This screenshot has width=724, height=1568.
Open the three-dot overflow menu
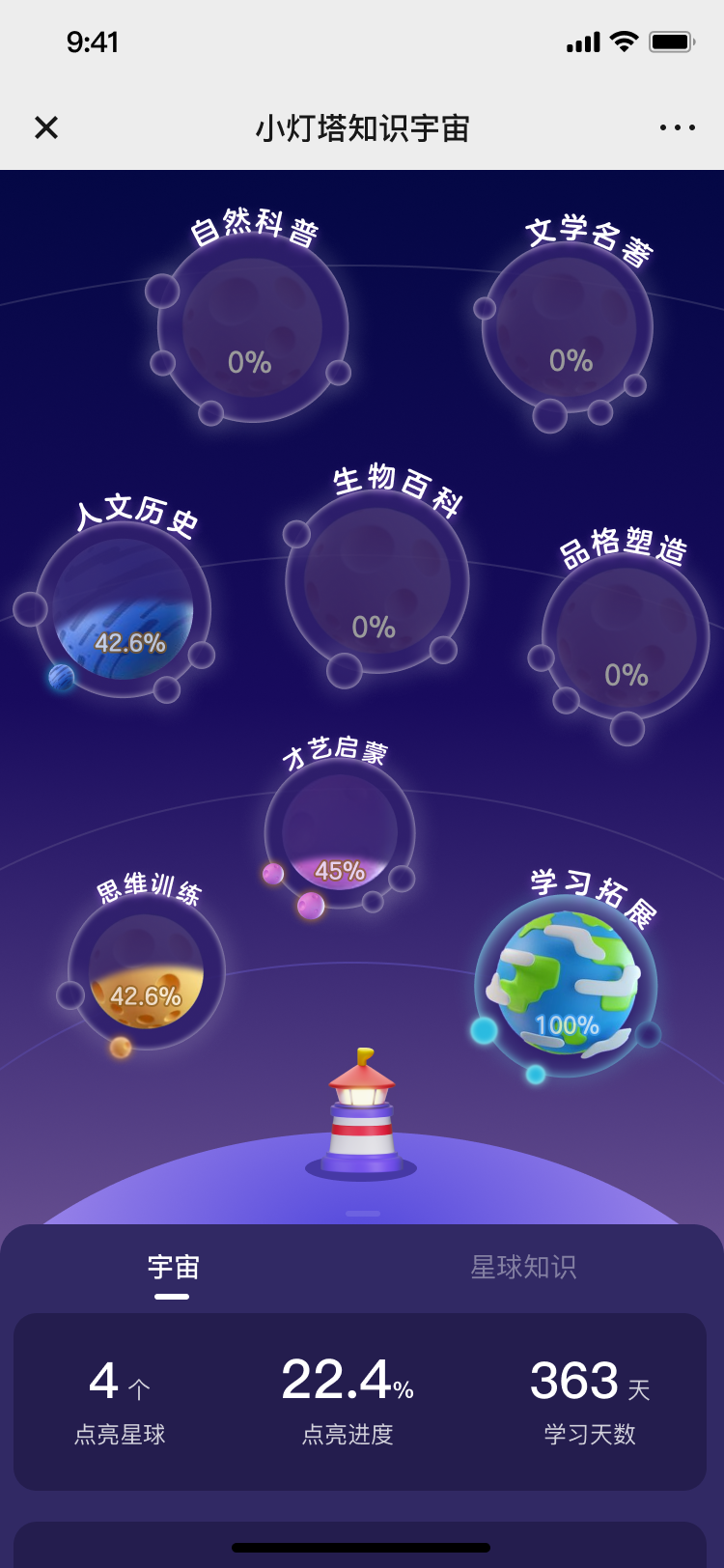point(678,127)
